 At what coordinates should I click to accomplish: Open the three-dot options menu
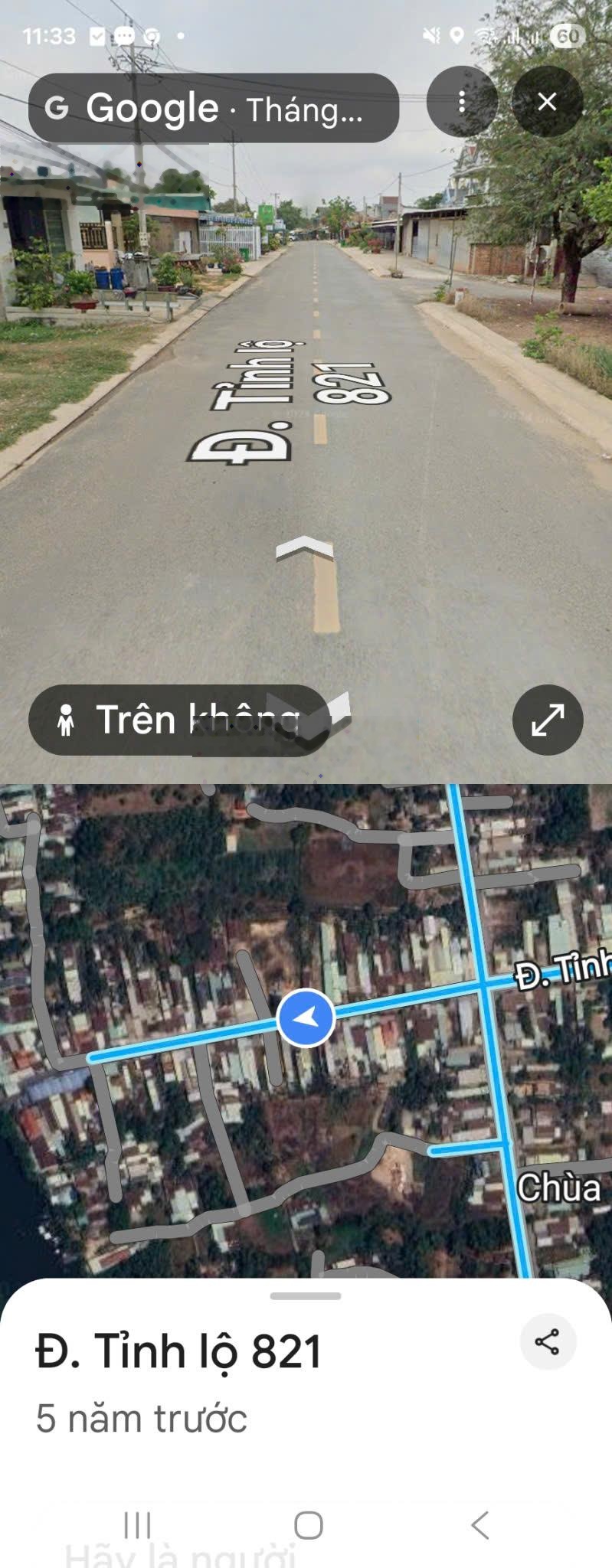(x=463, y=101)
